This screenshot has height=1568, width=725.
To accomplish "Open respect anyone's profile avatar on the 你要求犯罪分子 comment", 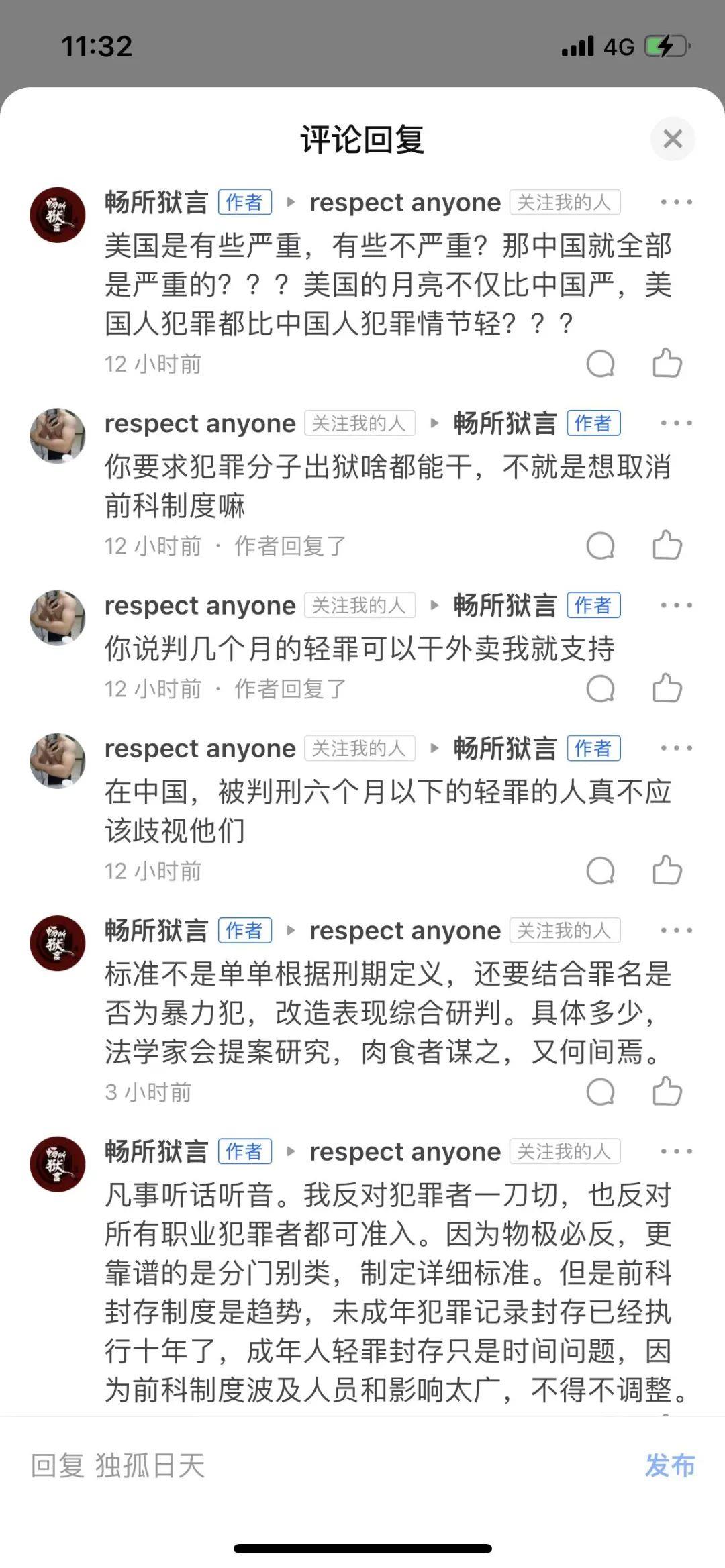I will click(x=58, y=436).
